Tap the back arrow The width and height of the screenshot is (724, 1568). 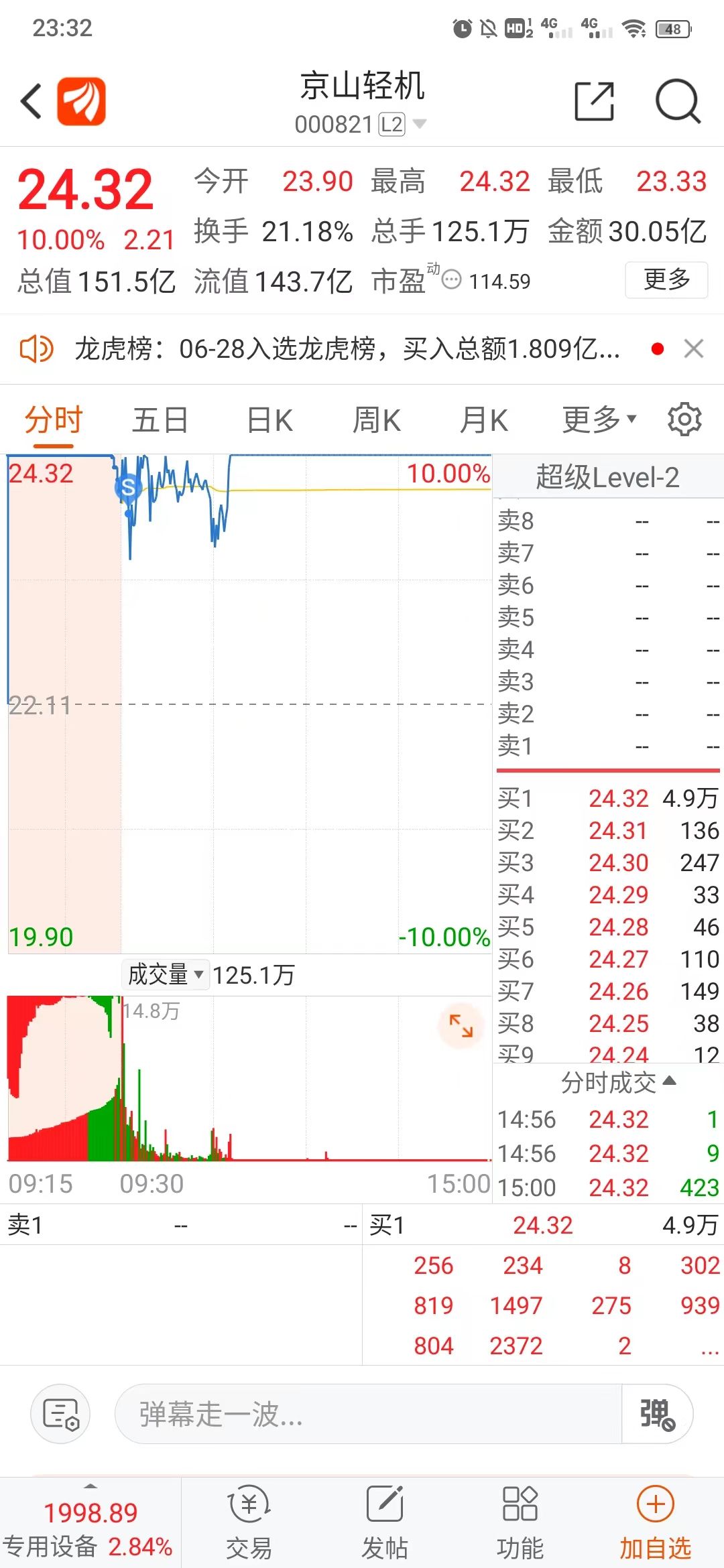tap(29, 99)
